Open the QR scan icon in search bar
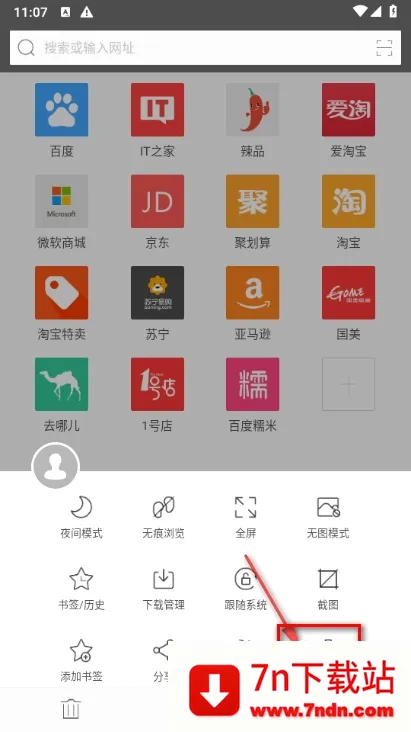Viewport: 411px width, 732px height. pos(384,48)
